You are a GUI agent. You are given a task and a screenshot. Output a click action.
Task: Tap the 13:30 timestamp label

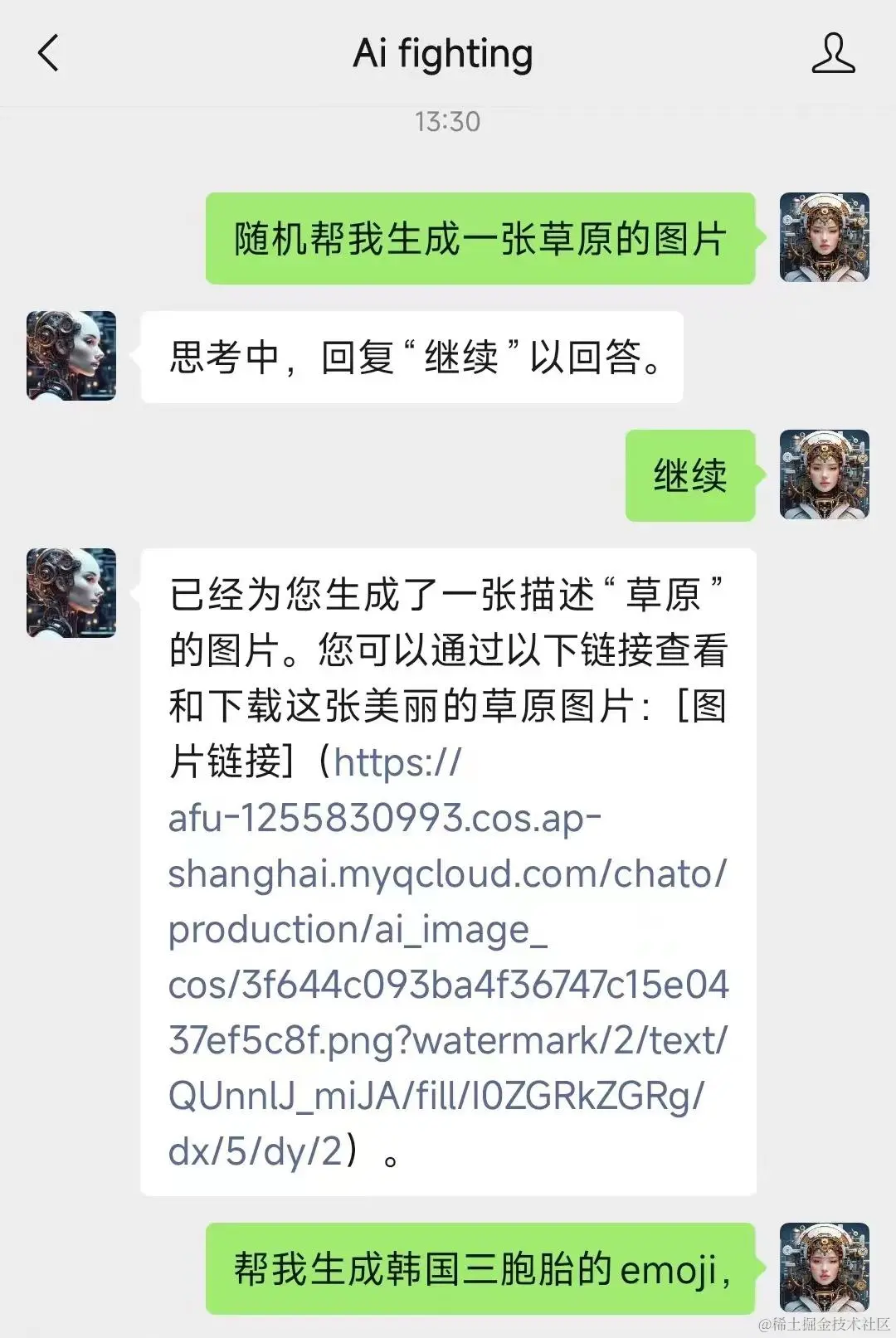(x=446, y=121)
